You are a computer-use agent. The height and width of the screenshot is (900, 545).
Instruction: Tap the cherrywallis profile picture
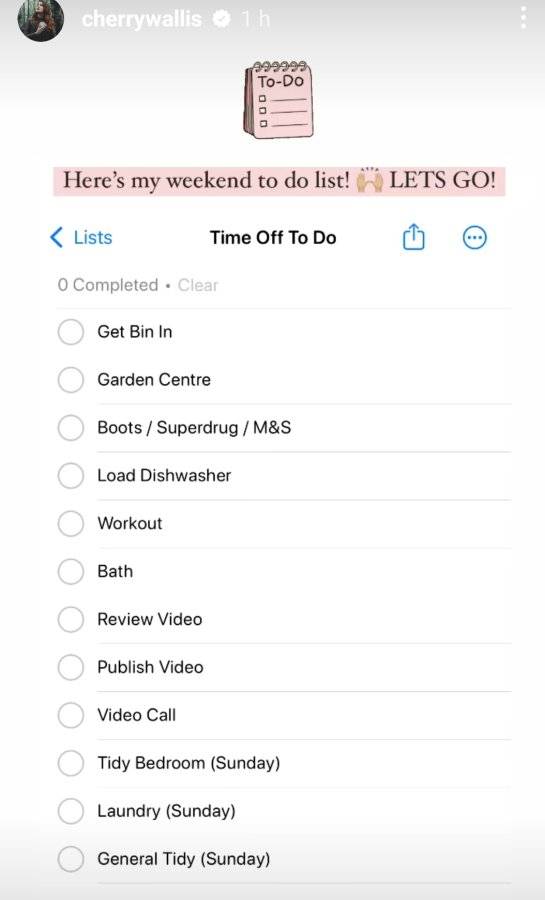click(41, 20)
